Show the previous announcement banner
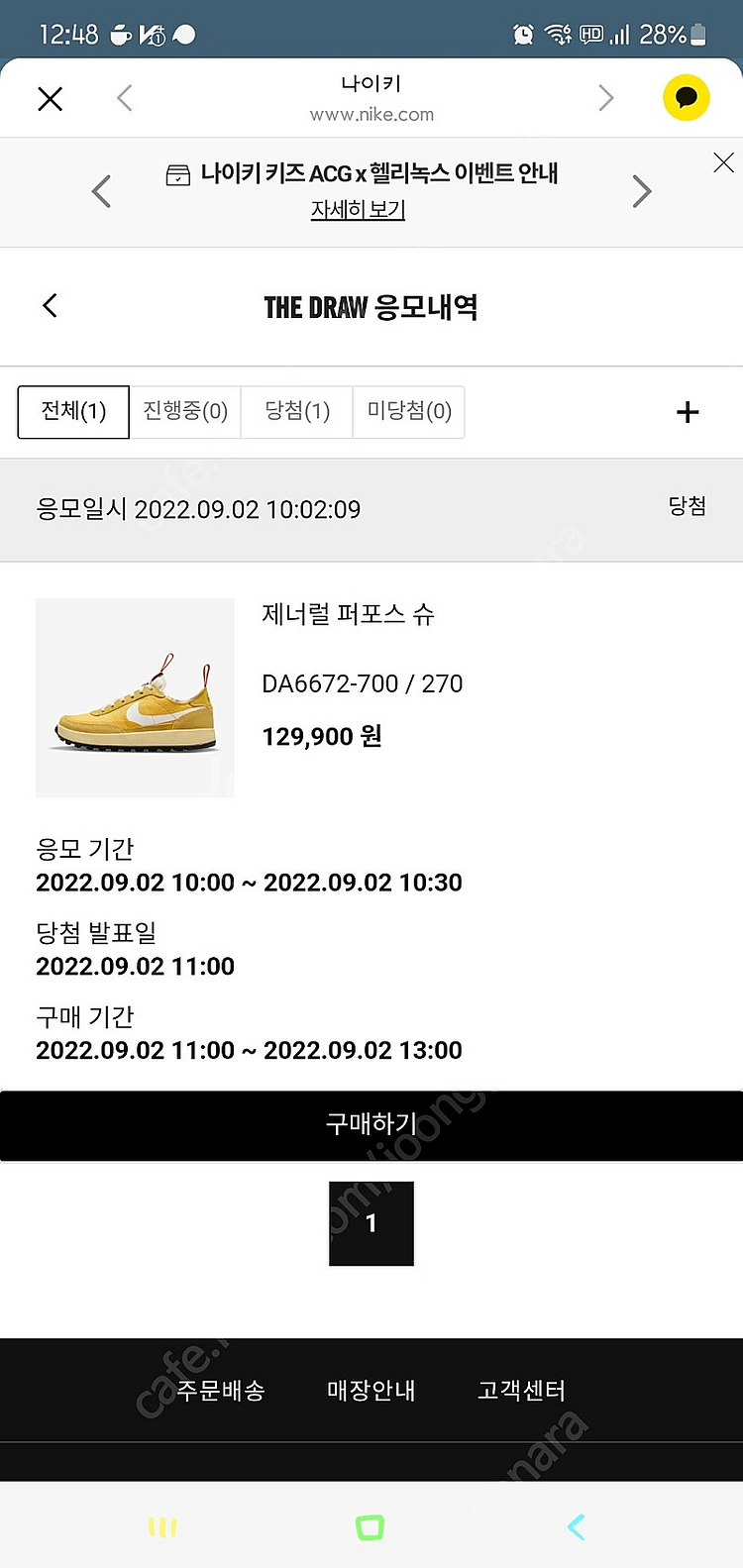Viewport: 743px width, 1568px height. click(101, 191)
